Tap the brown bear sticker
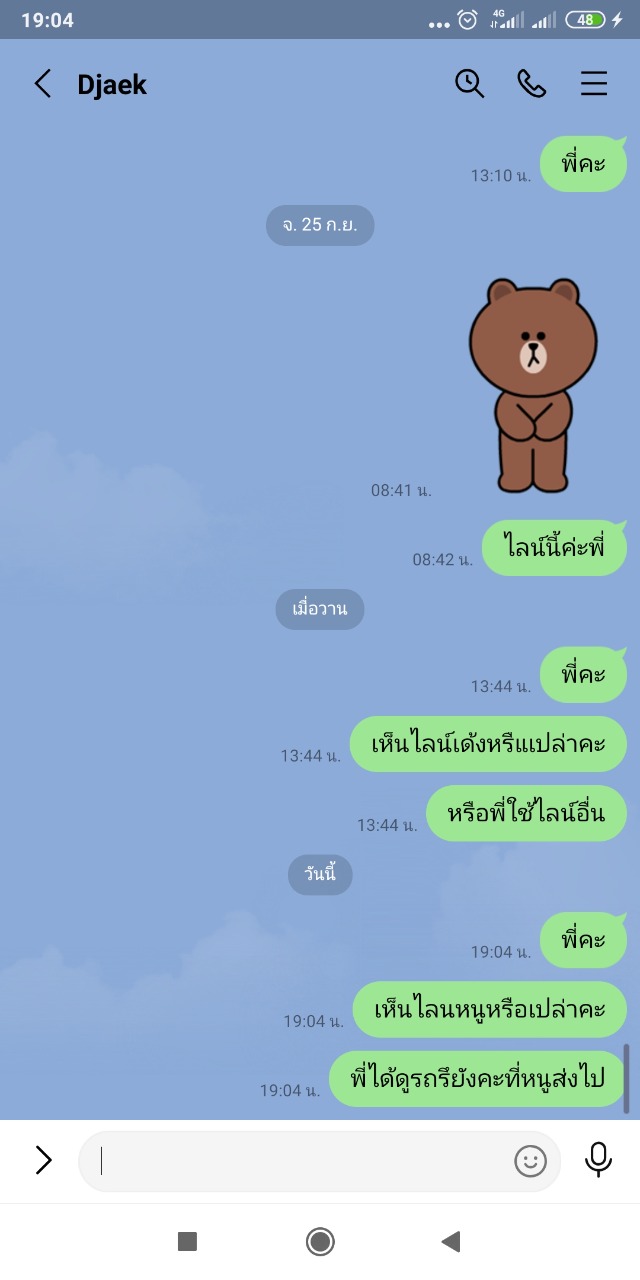 [532, 386]
